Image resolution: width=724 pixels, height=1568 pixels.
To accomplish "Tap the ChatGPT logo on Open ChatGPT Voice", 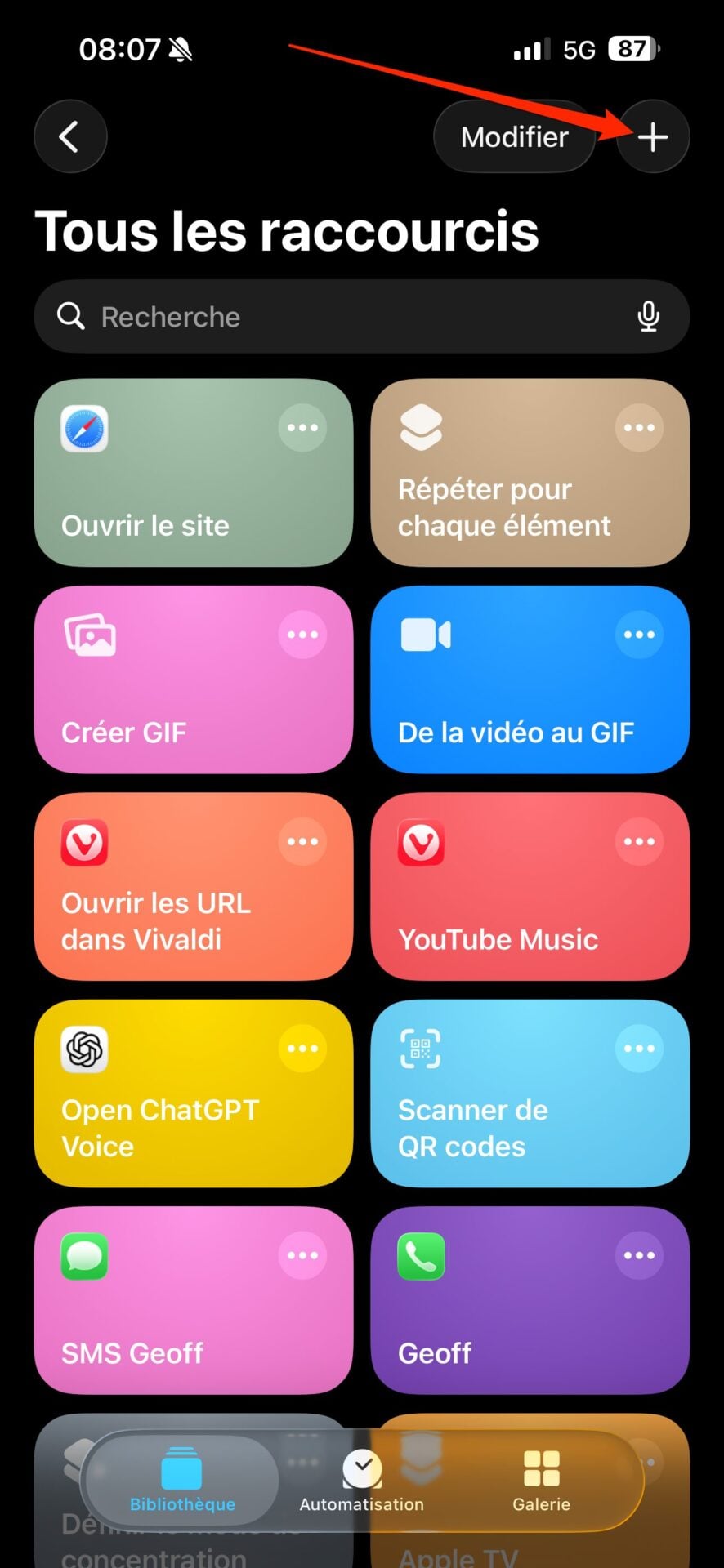I will click(x=84, y=1050).
